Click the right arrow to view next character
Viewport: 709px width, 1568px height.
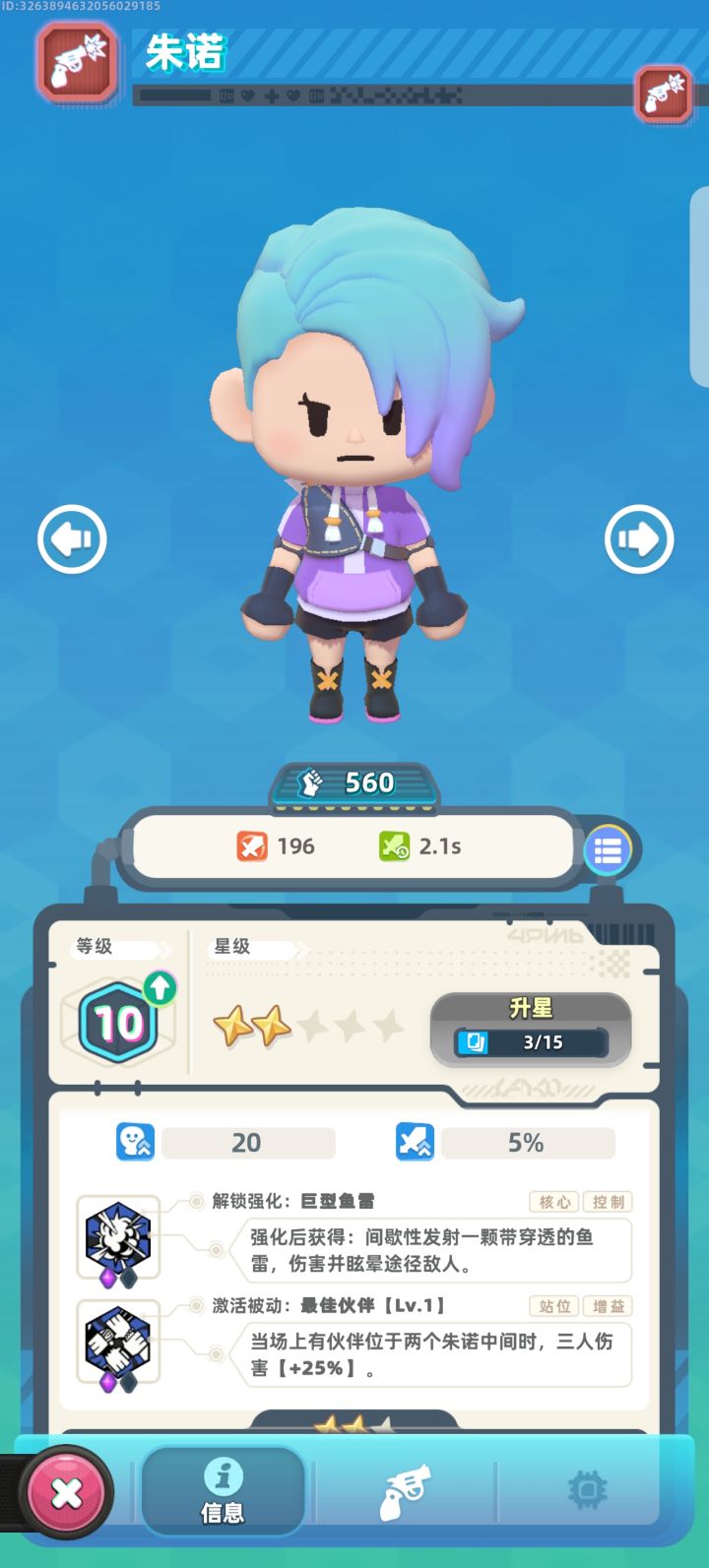click(x=638, y=538)
